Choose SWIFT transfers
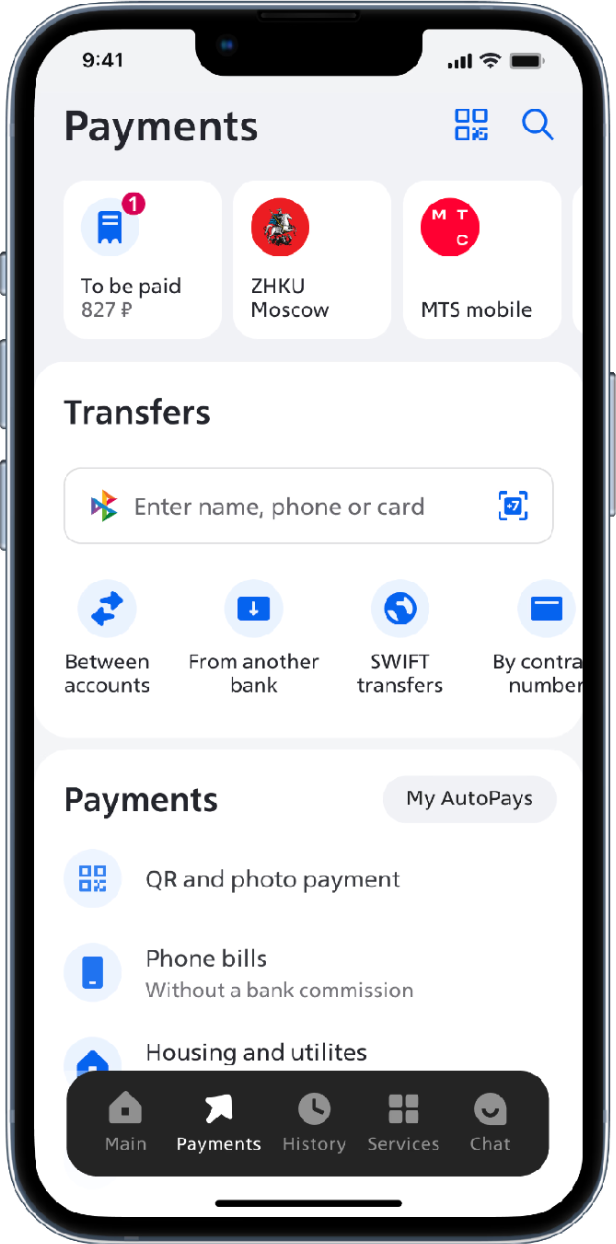 tap(399, 640)
